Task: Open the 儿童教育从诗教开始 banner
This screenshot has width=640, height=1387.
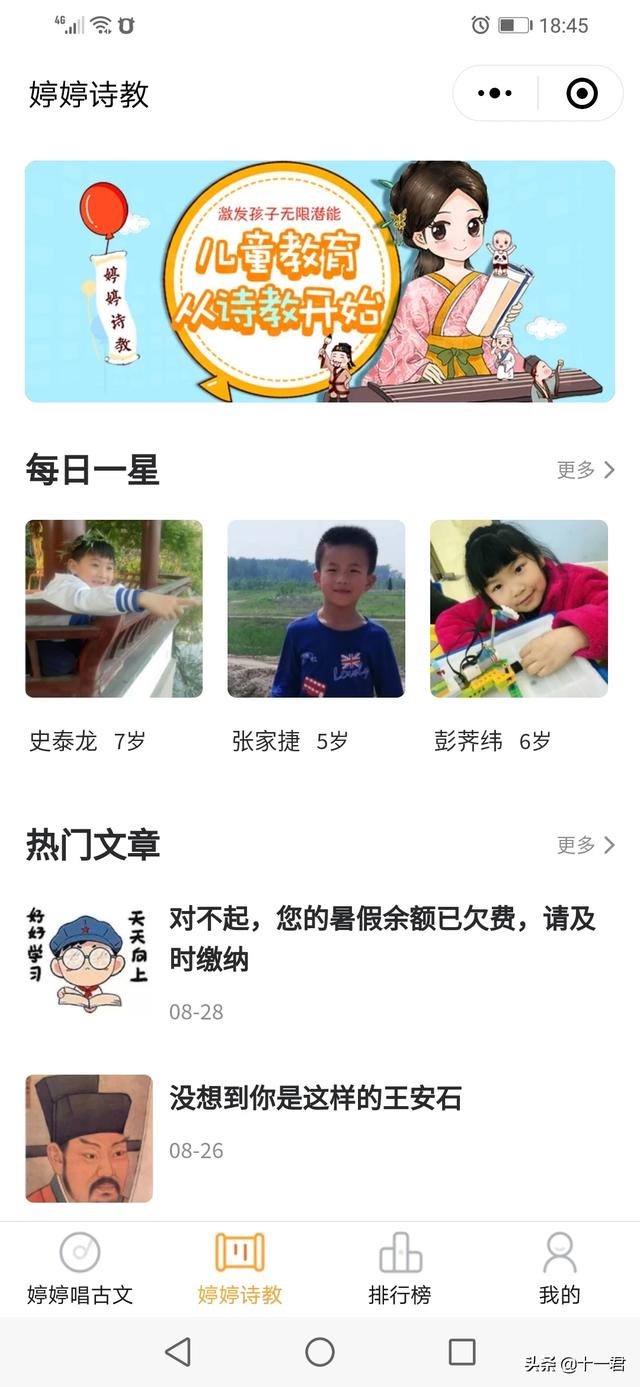Action: coord(320,282)
